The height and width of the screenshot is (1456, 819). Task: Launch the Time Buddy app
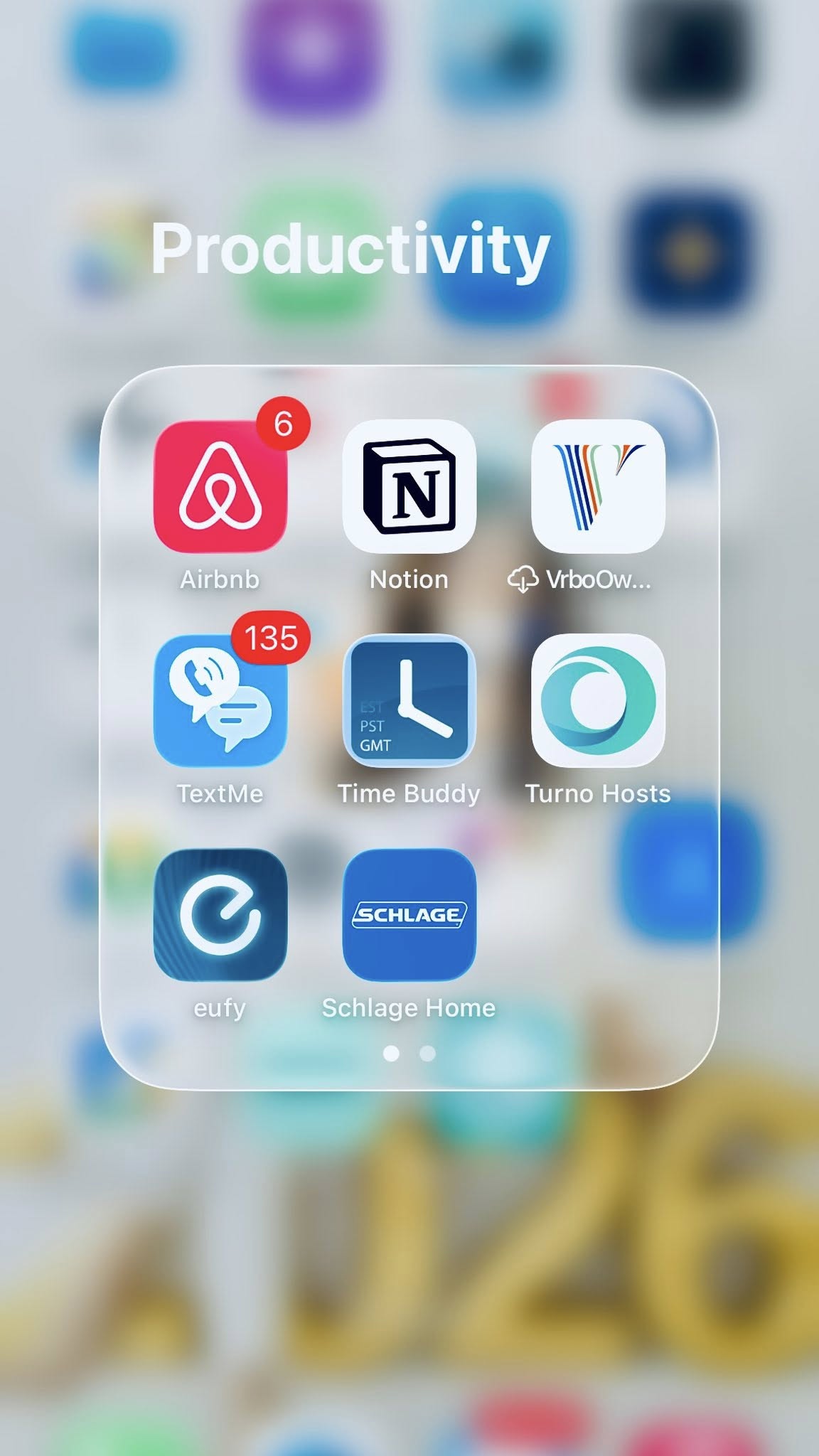point(409,702)
